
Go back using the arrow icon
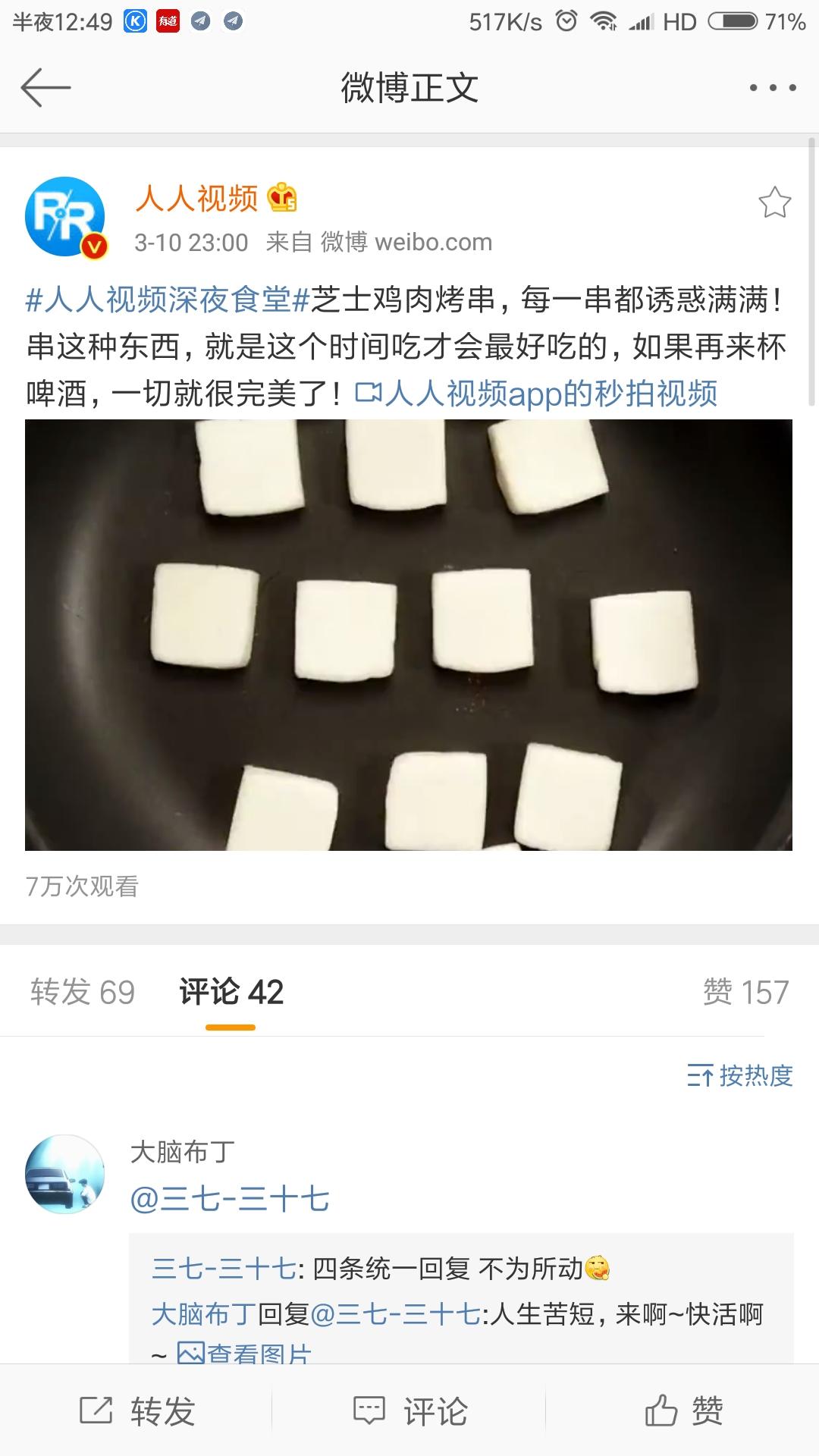[x=45, y=88]
